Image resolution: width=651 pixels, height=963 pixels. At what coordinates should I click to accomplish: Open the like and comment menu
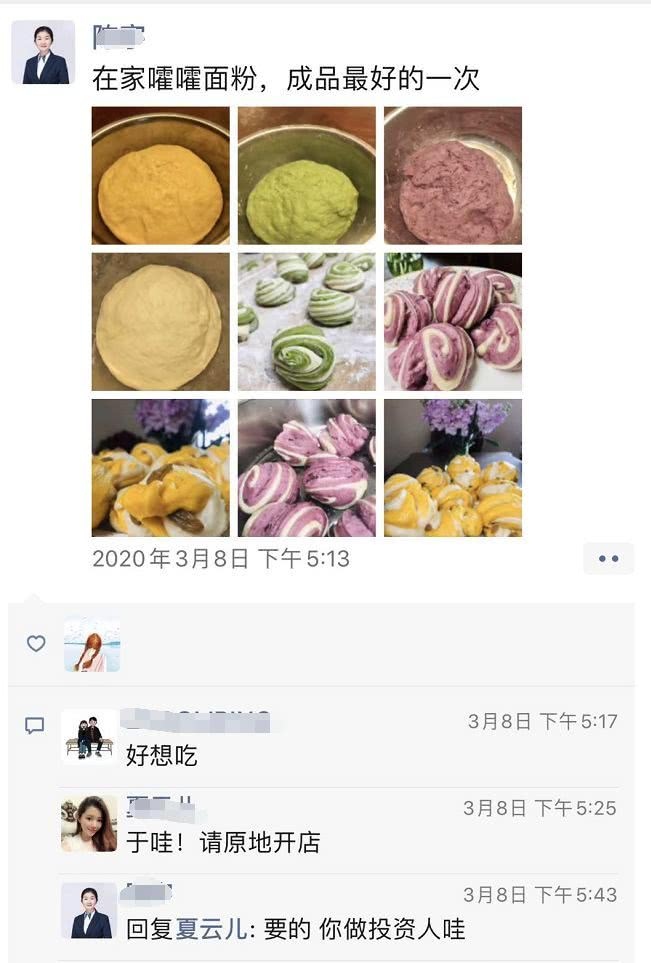coord(608,559)
